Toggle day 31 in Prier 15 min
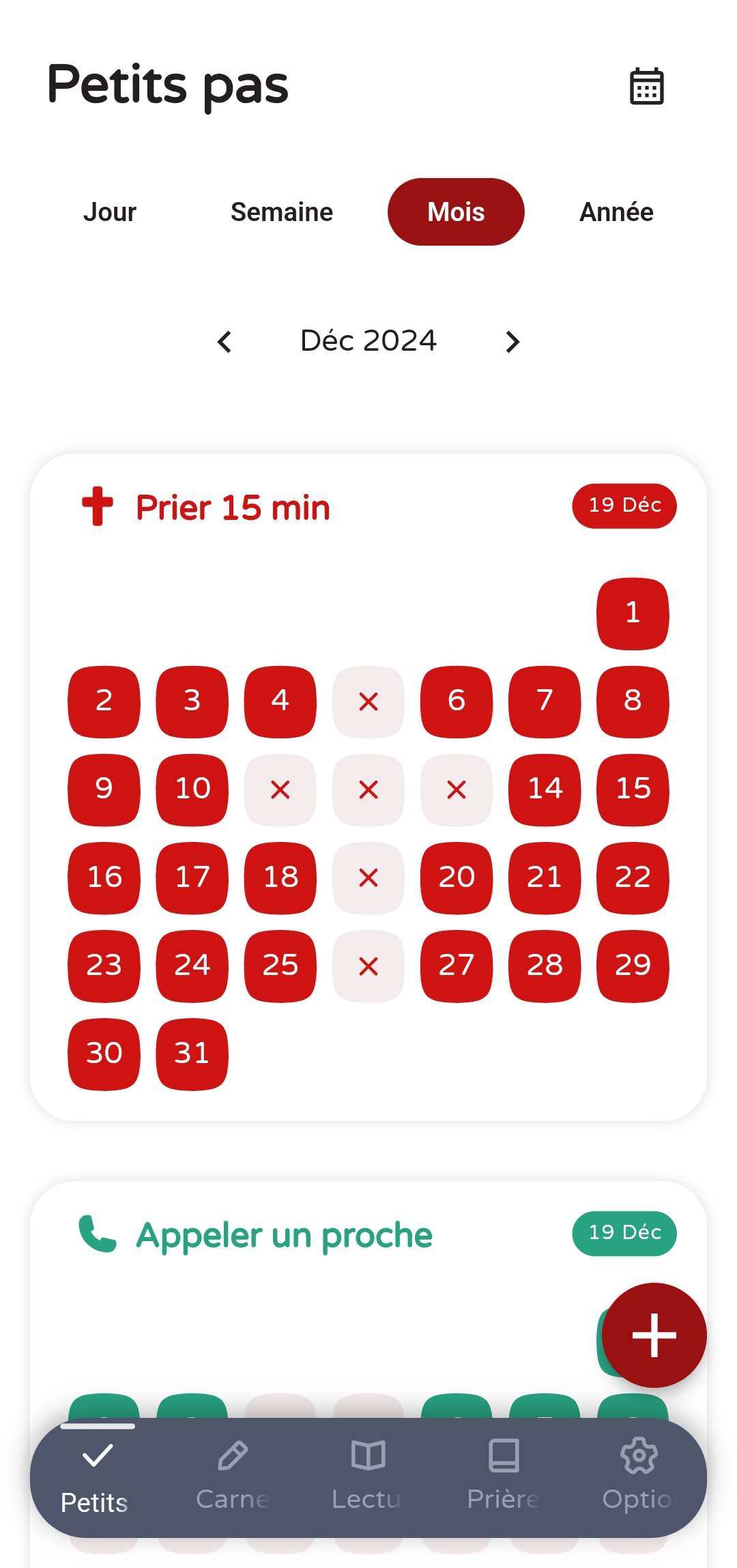 click(x=192, y=1054)
